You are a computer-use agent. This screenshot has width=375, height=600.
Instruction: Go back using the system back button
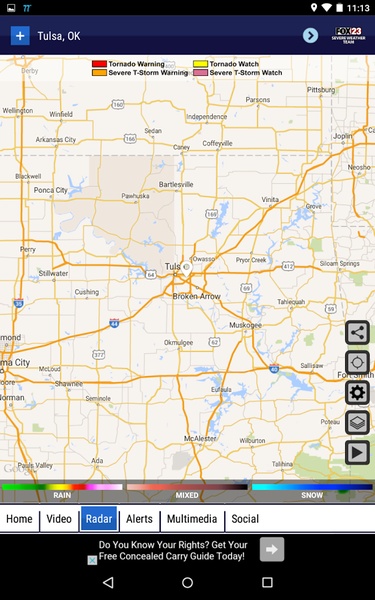pos(109,582)
